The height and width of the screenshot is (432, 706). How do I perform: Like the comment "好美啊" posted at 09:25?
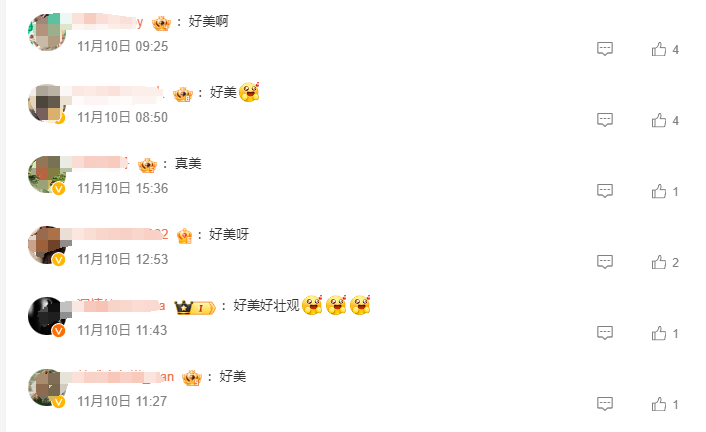[x=659, y=49]
